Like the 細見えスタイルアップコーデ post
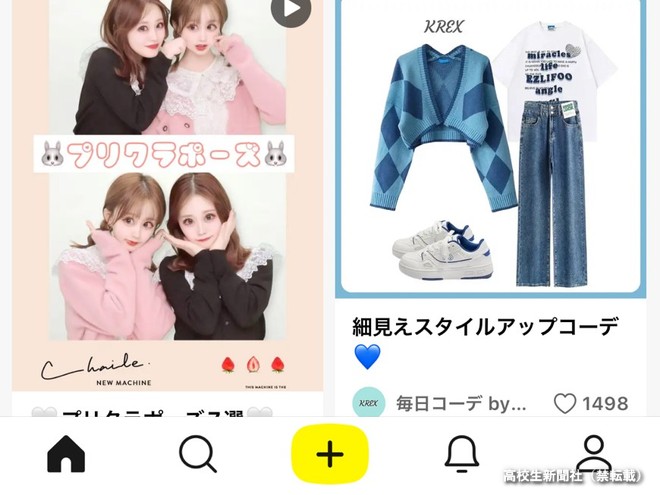The width and height of the screenshot is (660, 495). [565, 404]
